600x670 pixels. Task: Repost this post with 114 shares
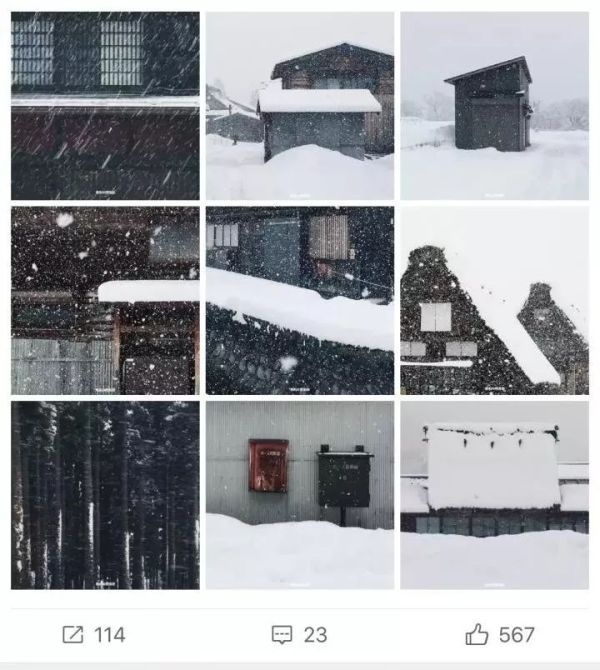[x=93, y=634]
